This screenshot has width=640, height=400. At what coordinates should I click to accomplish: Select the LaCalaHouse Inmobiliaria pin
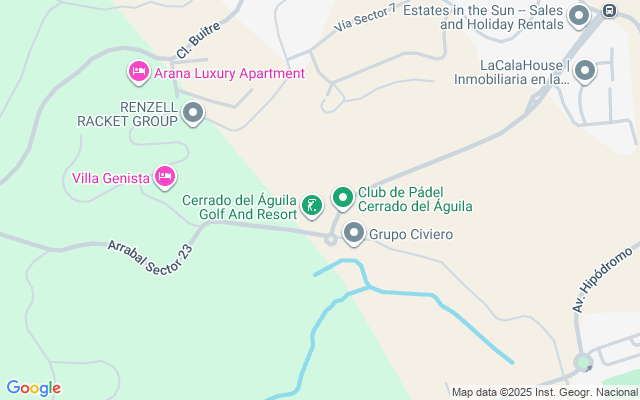tap(584, 72)
